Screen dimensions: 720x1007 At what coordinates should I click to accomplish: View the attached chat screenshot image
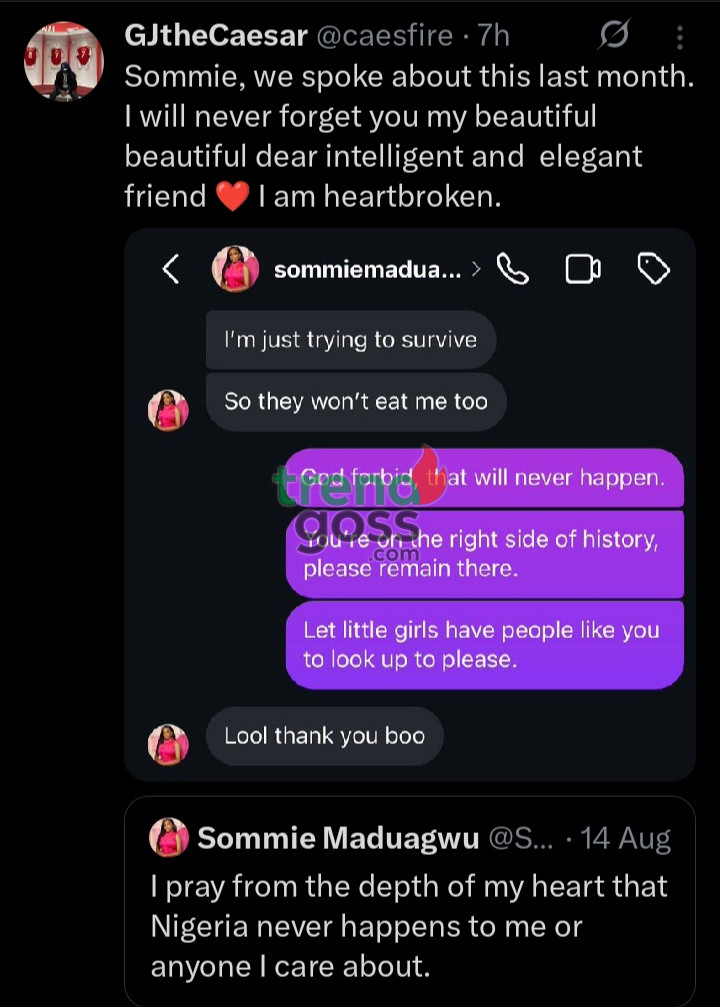point(409,504)
